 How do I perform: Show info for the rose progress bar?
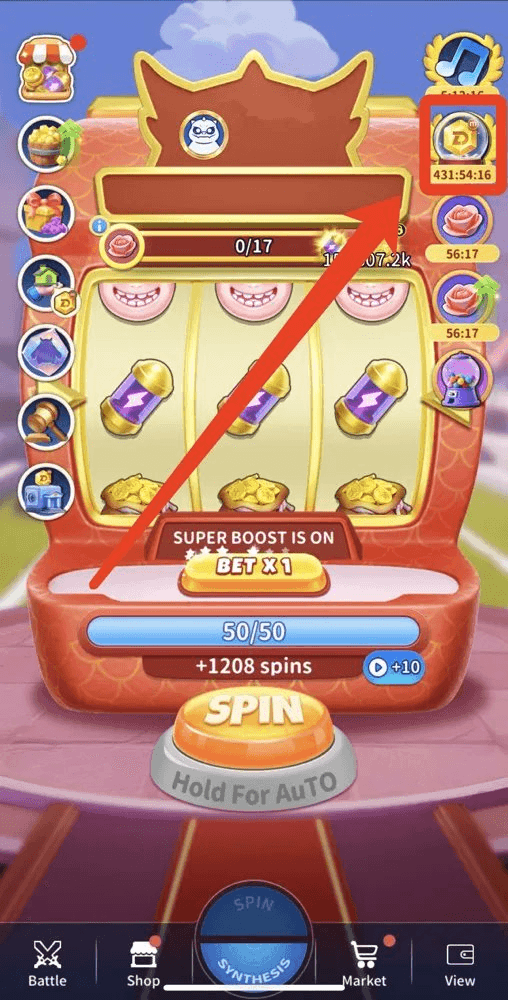pos(98,224)
